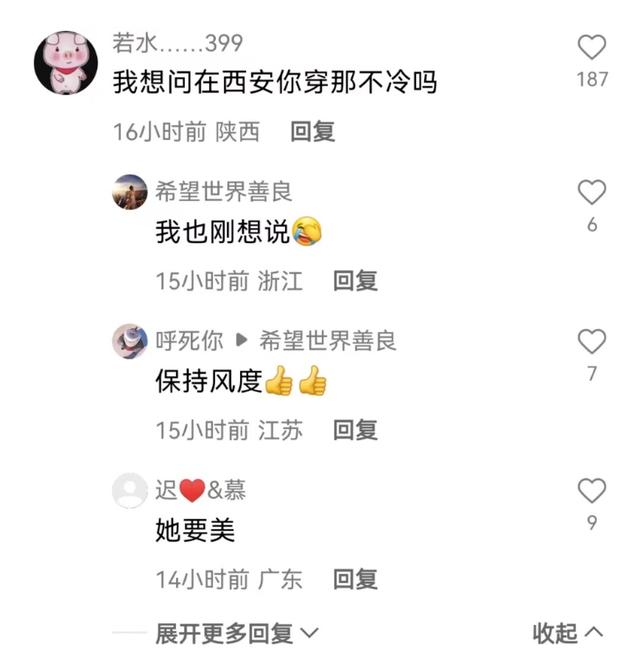Expand more replies with 展开更多回复
The image size is (640, 655).
[236, 633]
